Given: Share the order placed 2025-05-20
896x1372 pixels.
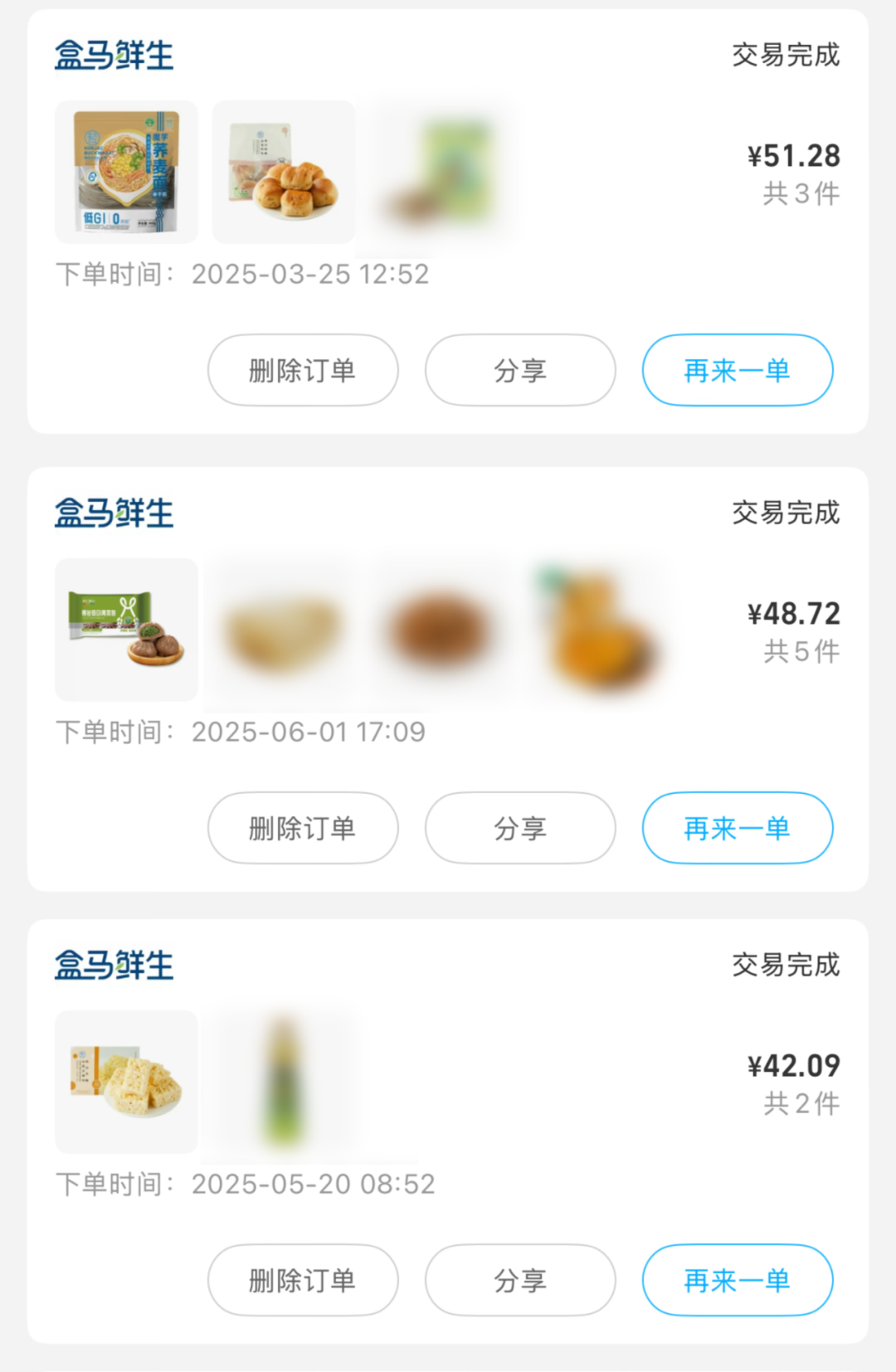Looking at the screenshot, I should click(x=520, y=1280).
